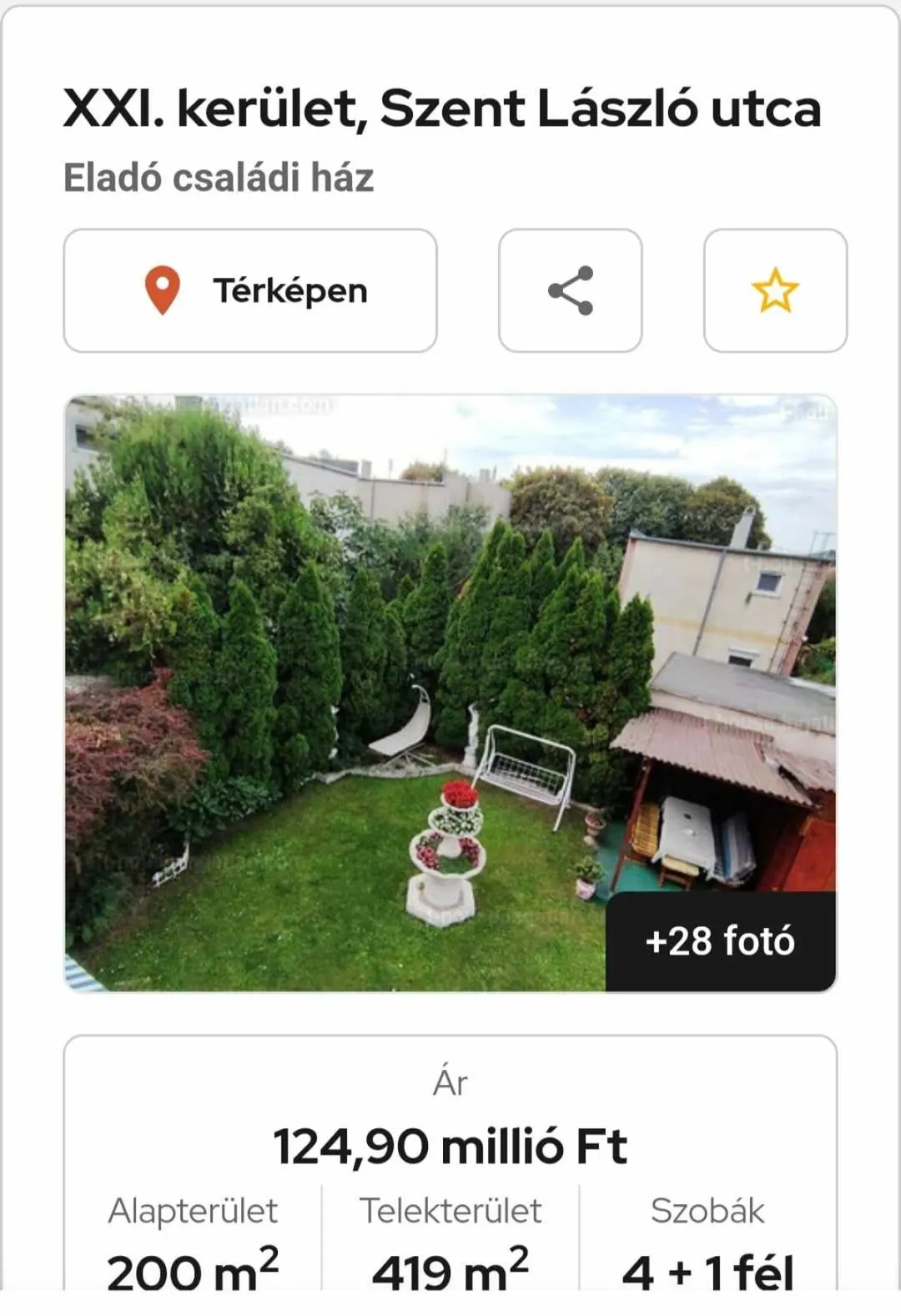Select the location marker inside the Térképen button
This screenshot has height=1316, width=901.
pos(164,289)
